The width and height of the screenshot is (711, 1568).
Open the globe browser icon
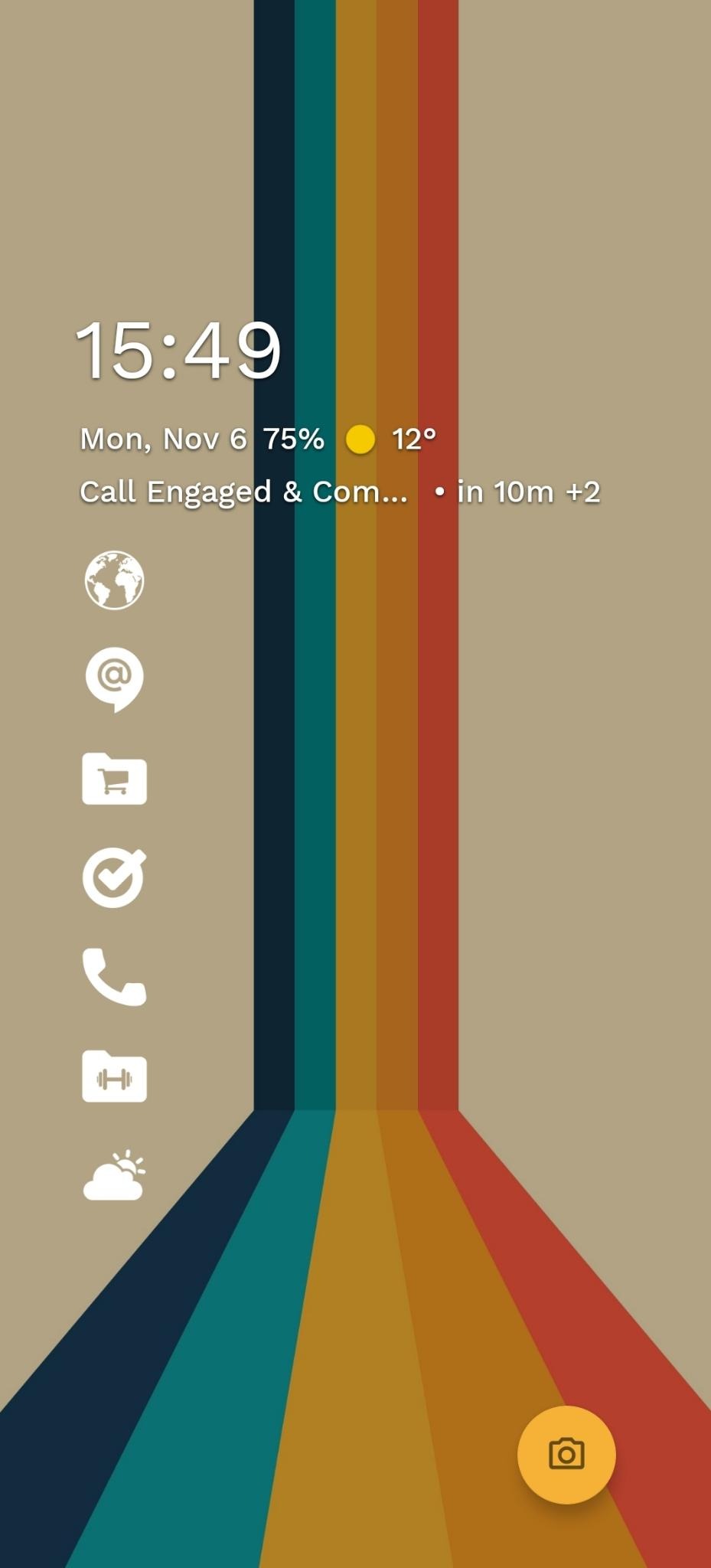(114, 580)
